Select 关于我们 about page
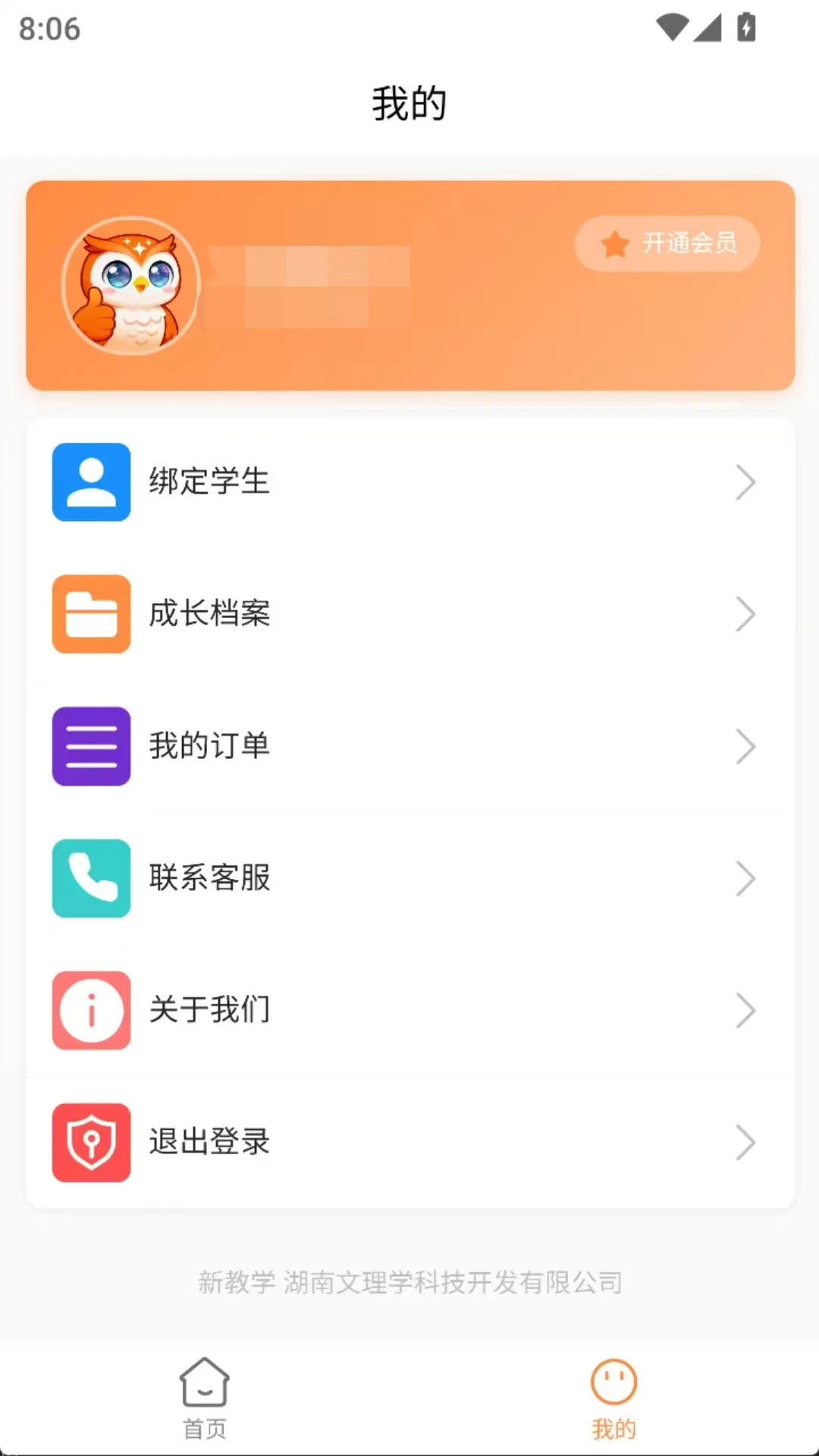This screenshot has width=819, height=1456. click(x=409, y=1010)
